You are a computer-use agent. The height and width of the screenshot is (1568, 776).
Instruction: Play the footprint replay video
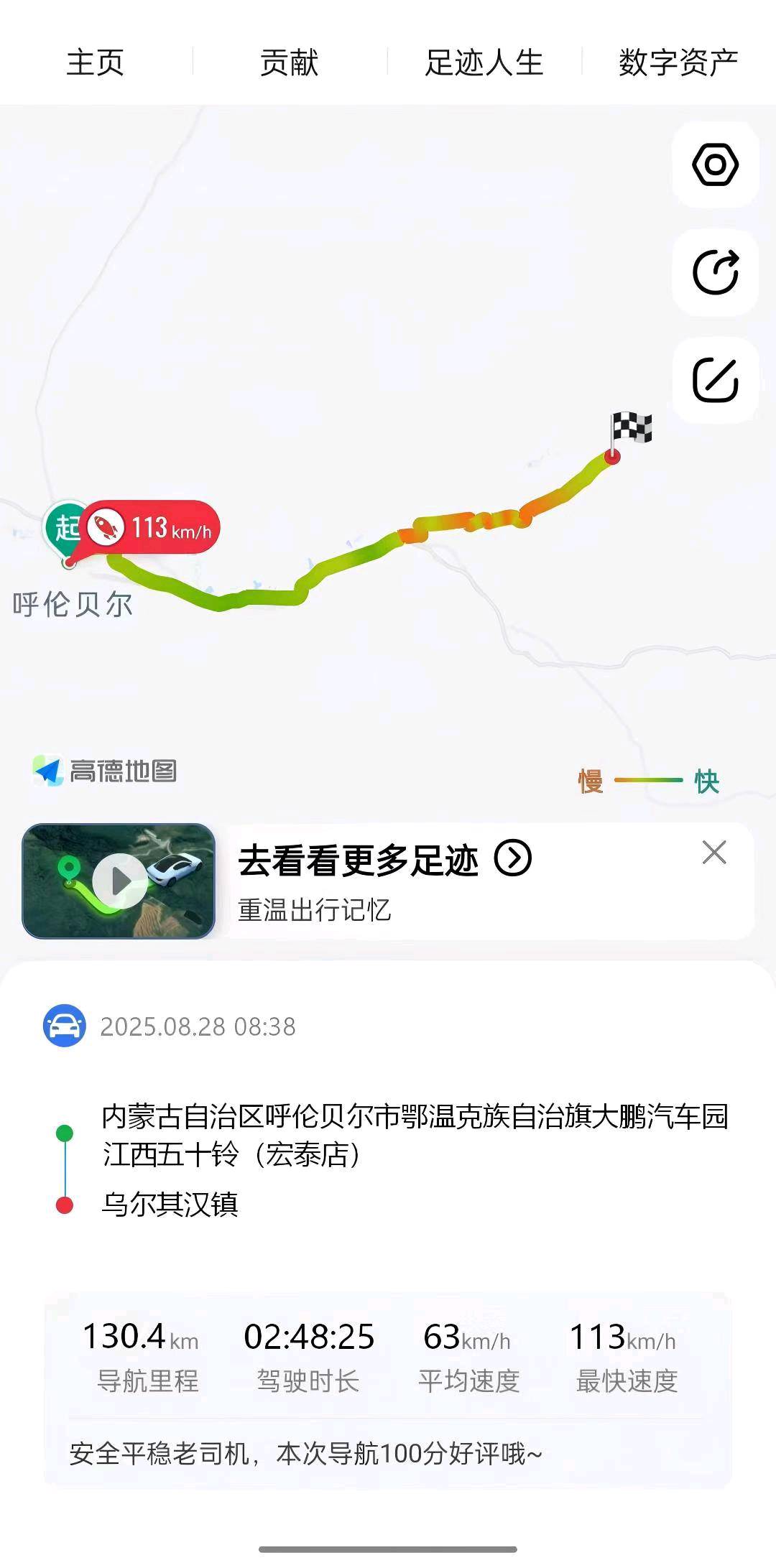click(119, 881)
